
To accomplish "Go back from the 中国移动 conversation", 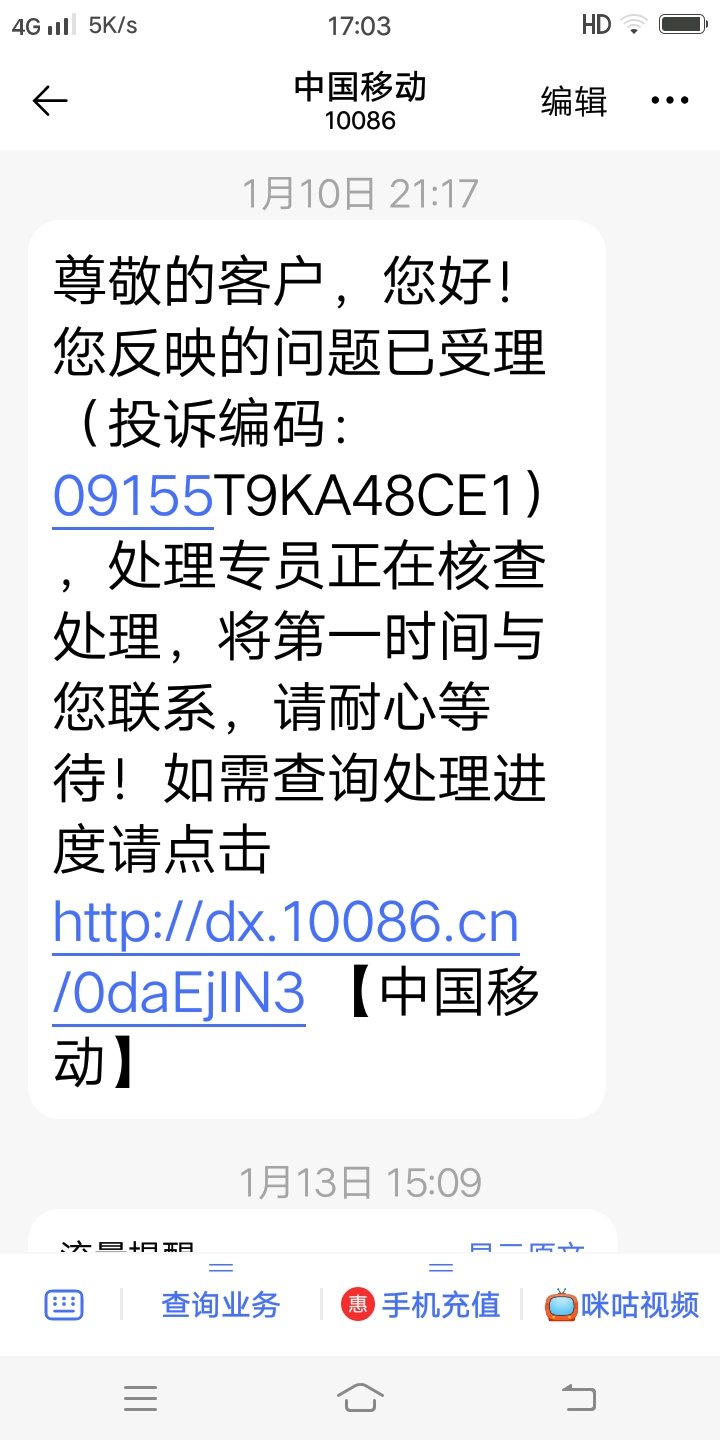I will point(50,101).
